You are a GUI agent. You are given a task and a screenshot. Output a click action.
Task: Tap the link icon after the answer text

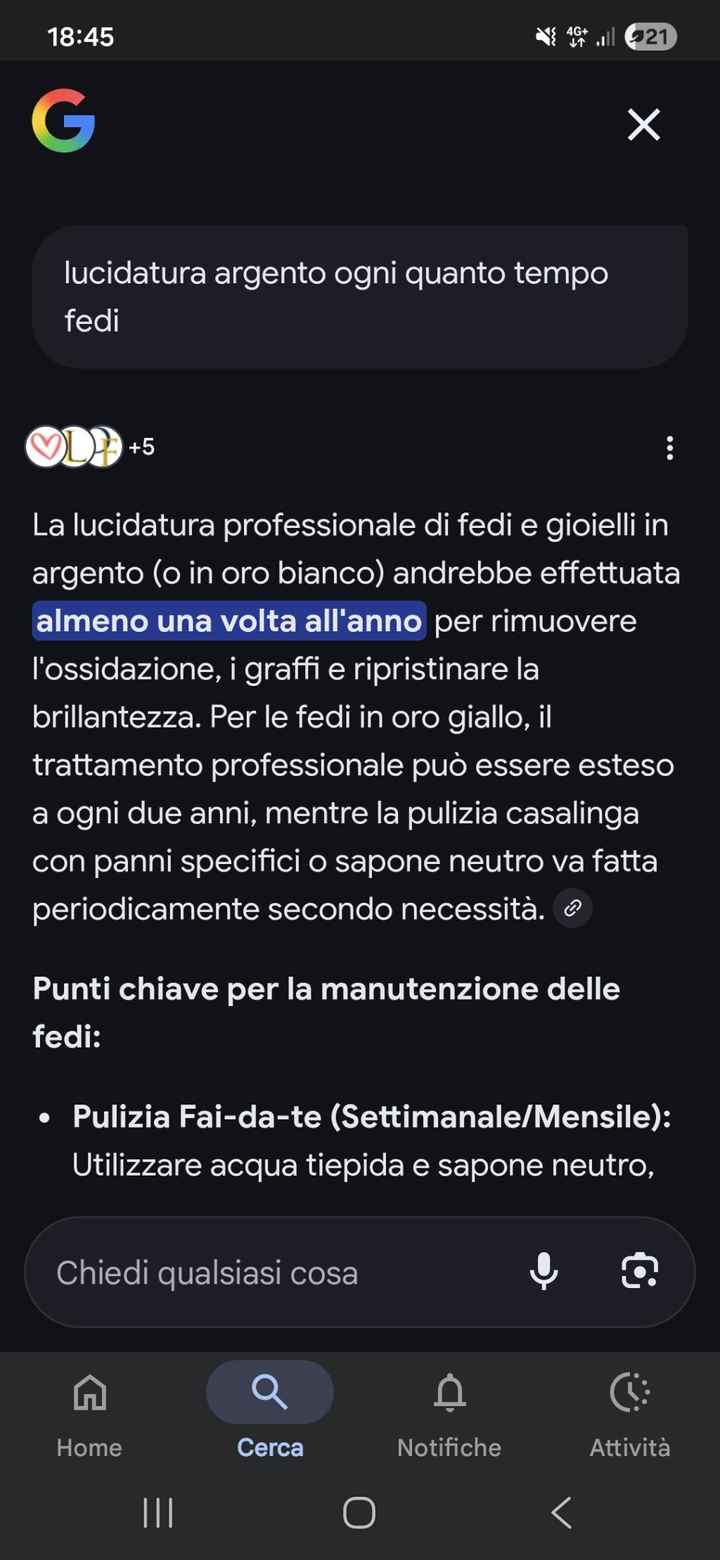coord(572,908)
